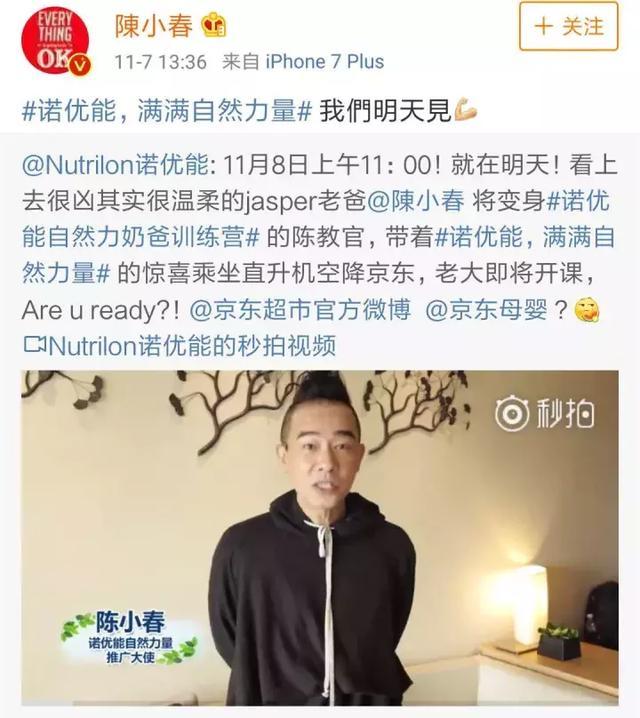This screenshot has width=640, height=718.
Task: Open the @Nutrilon诺优能 mention
Action: [114, 163]
